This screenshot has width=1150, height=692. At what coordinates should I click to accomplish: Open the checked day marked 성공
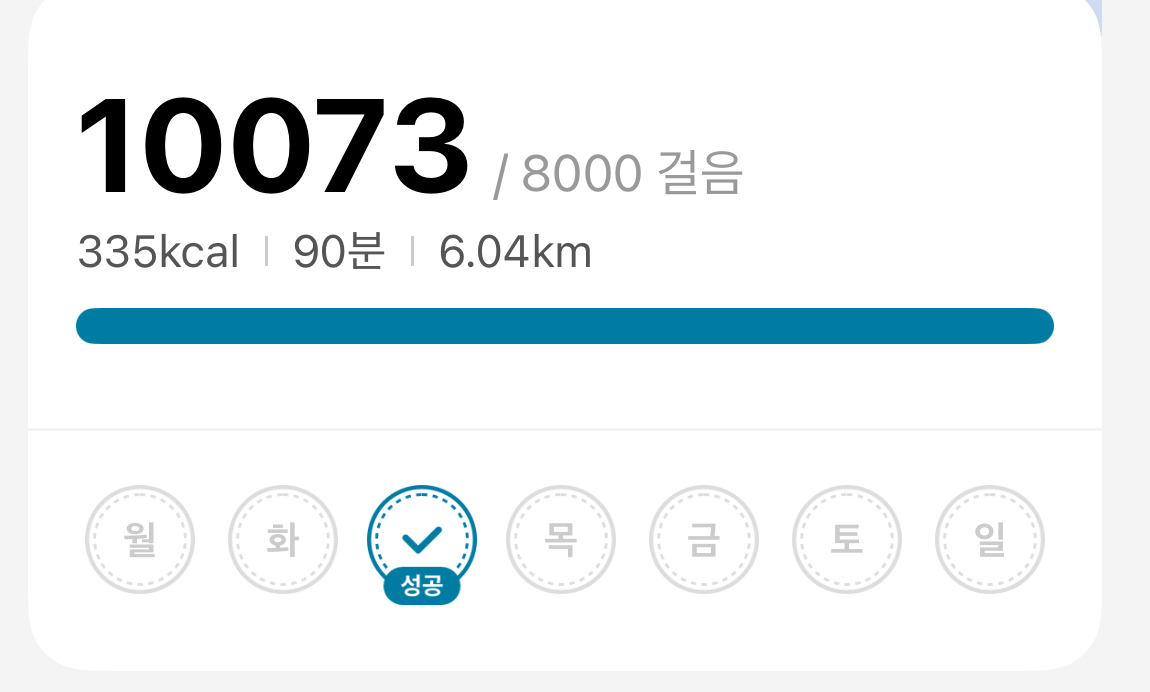pos(422,541)
